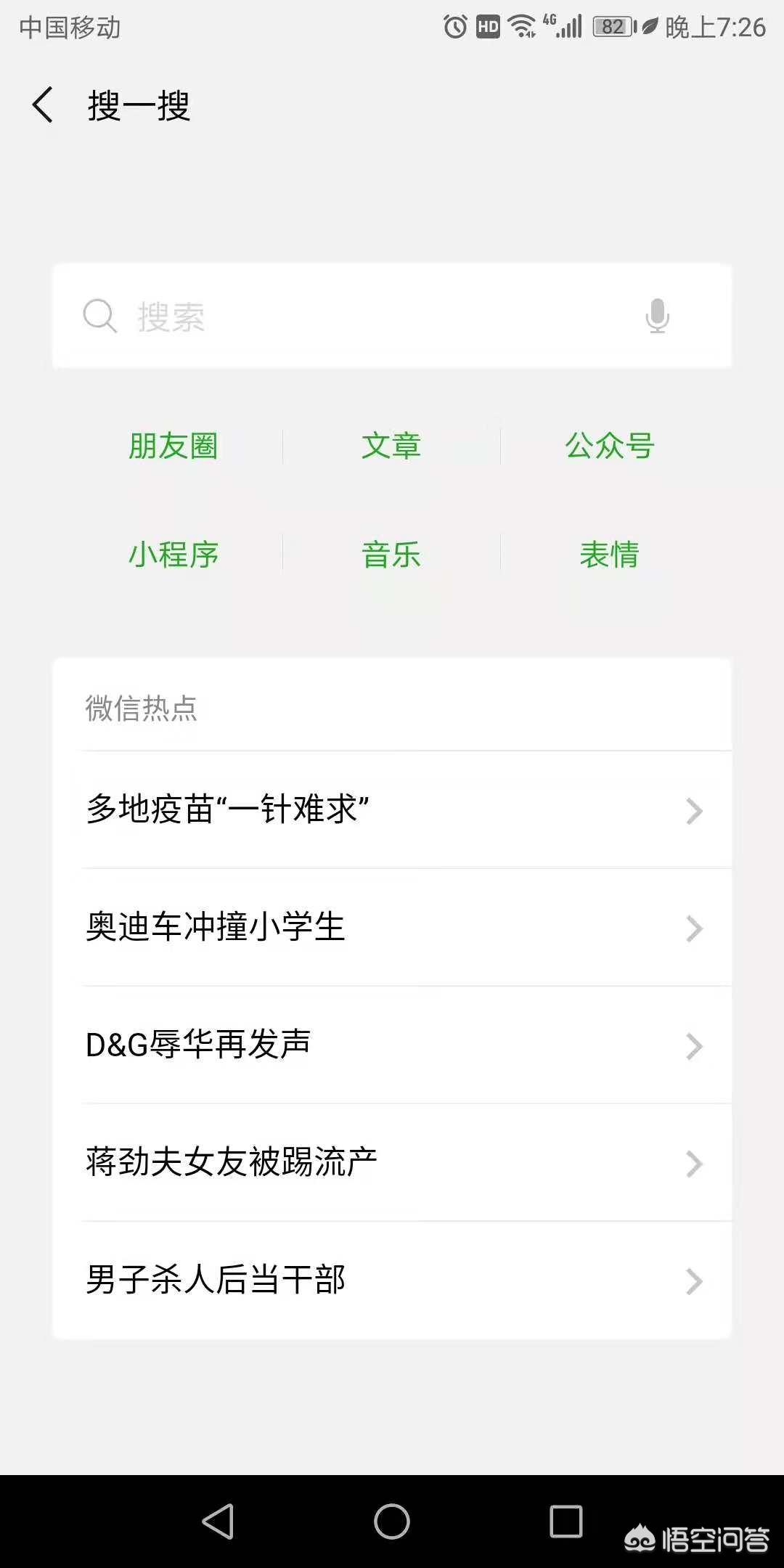Select the 表情 search category
This screenshot has width=784, height=1568.
[610, 555]
